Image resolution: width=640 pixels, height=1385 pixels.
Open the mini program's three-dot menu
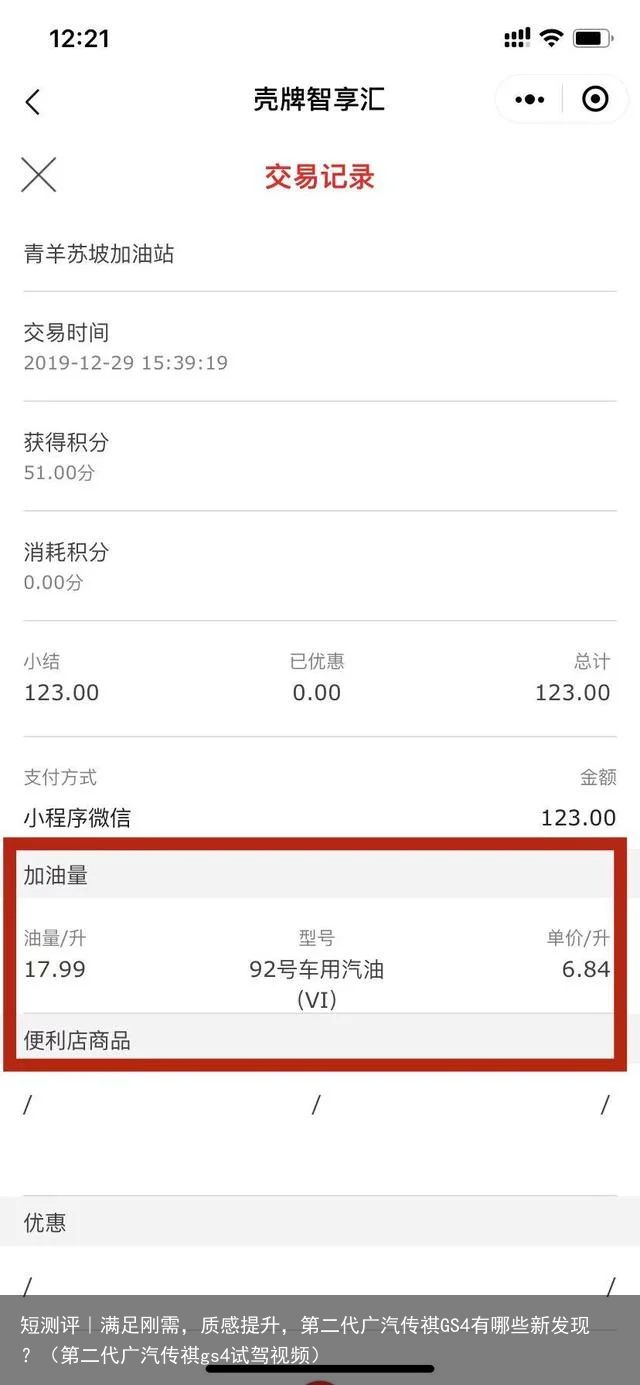tap(529, 100)
